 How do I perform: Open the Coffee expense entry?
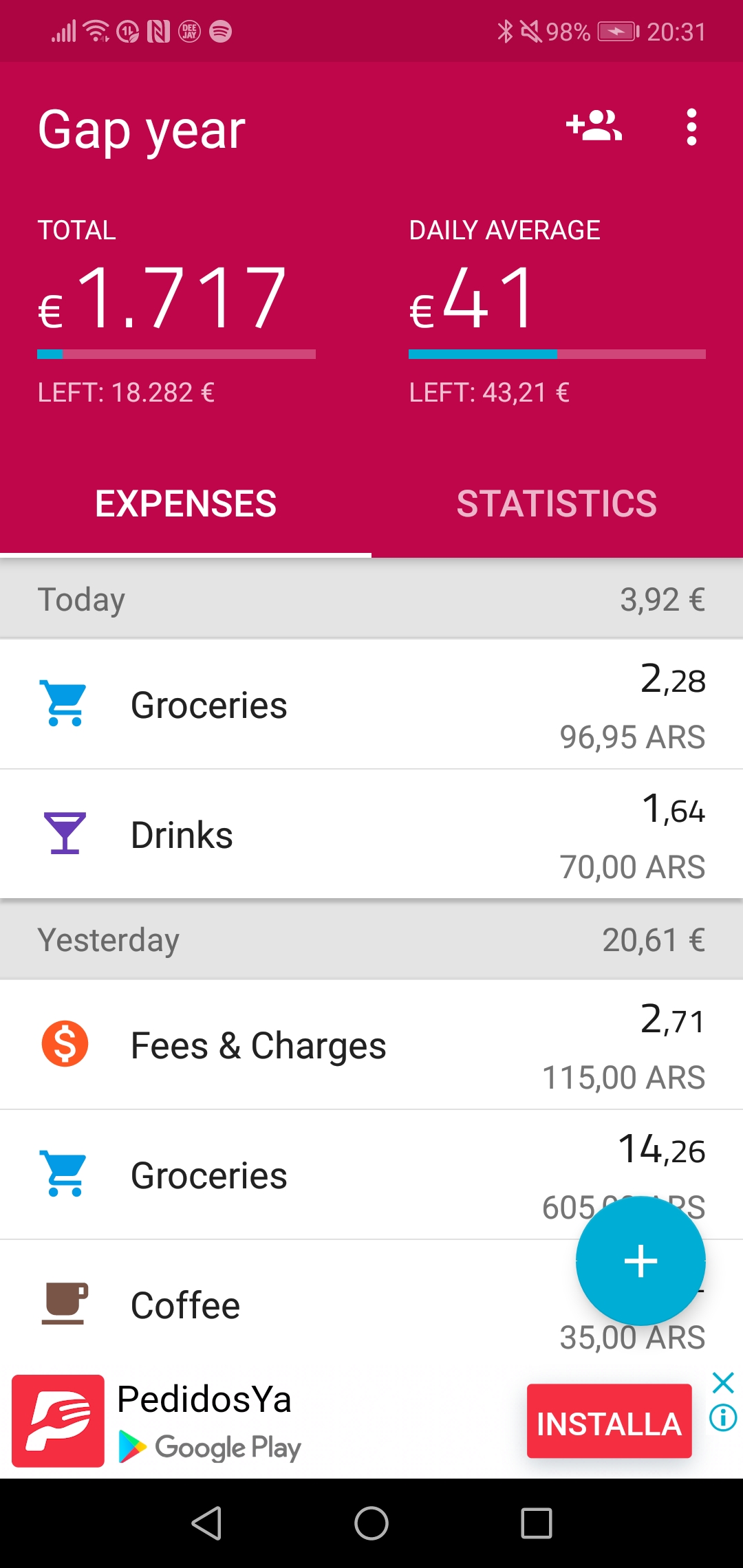coord(371,1304)
